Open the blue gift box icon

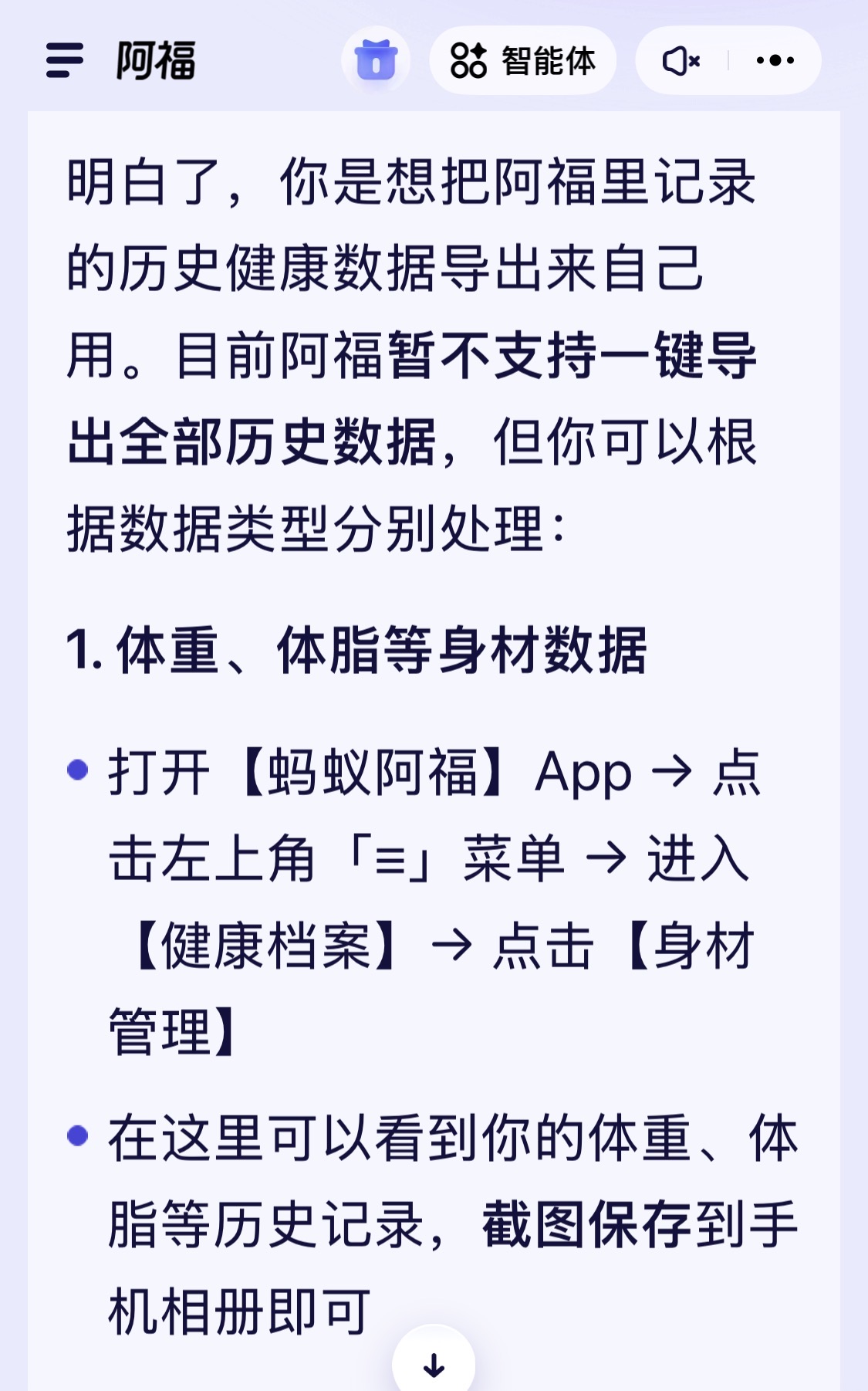tap(376, 60)
